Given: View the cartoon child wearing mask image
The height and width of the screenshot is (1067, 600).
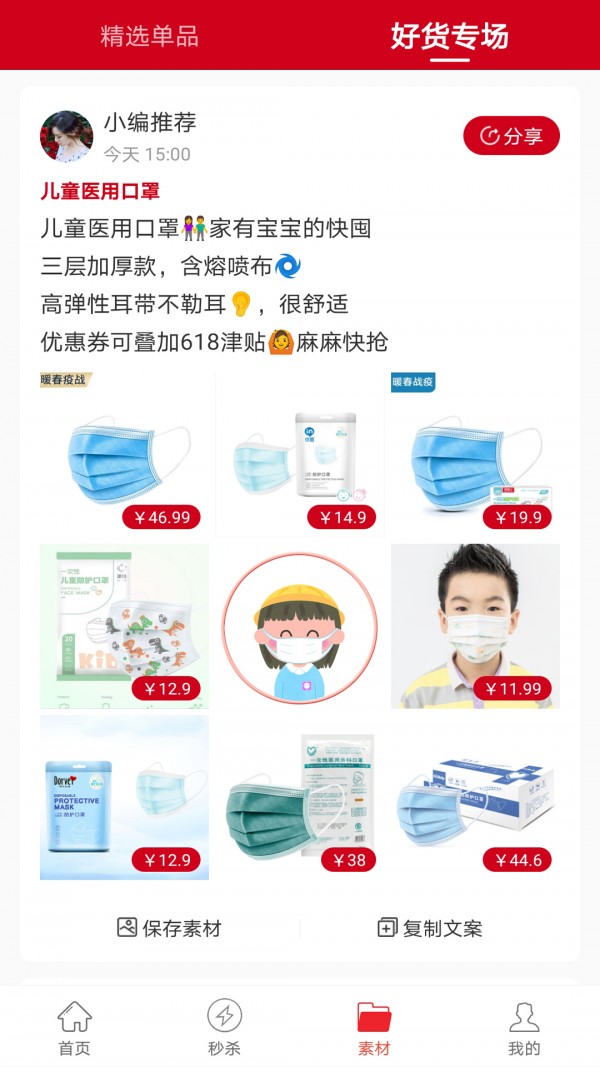Looking at the screenshot, I should 300,627.
